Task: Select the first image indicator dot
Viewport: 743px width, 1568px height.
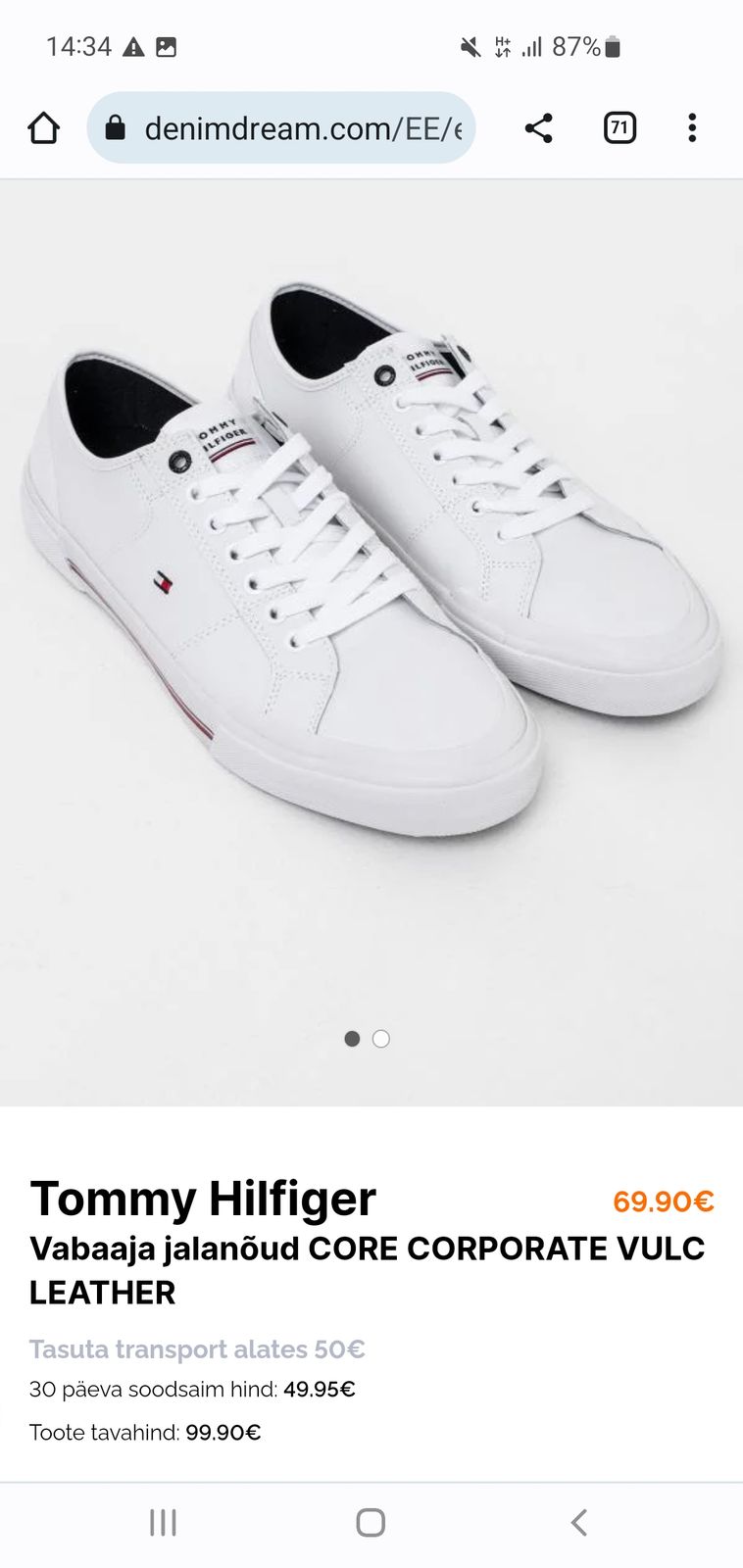Action: coord(352,1039)
